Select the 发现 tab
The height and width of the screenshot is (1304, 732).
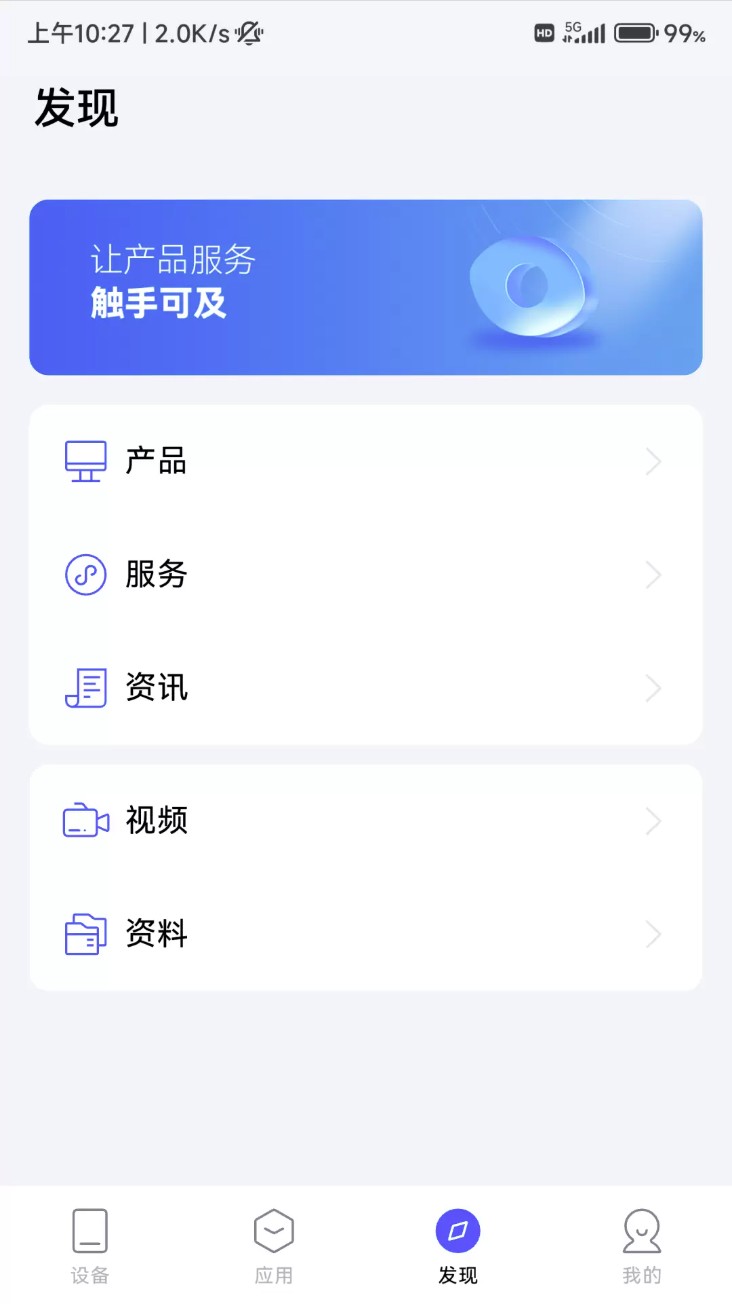point(458,1245)
